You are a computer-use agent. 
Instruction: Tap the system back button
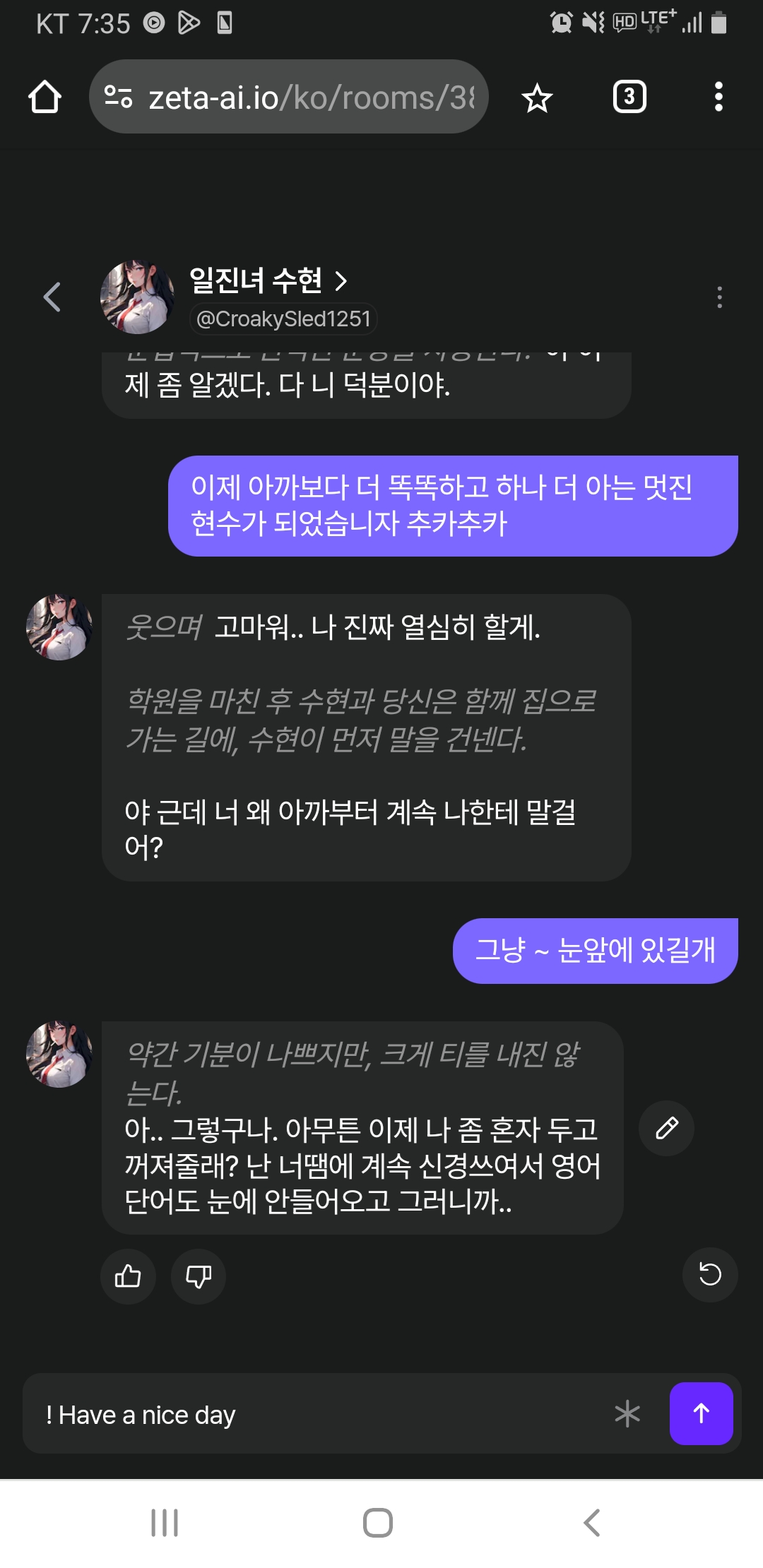[x=592, y=1523]
